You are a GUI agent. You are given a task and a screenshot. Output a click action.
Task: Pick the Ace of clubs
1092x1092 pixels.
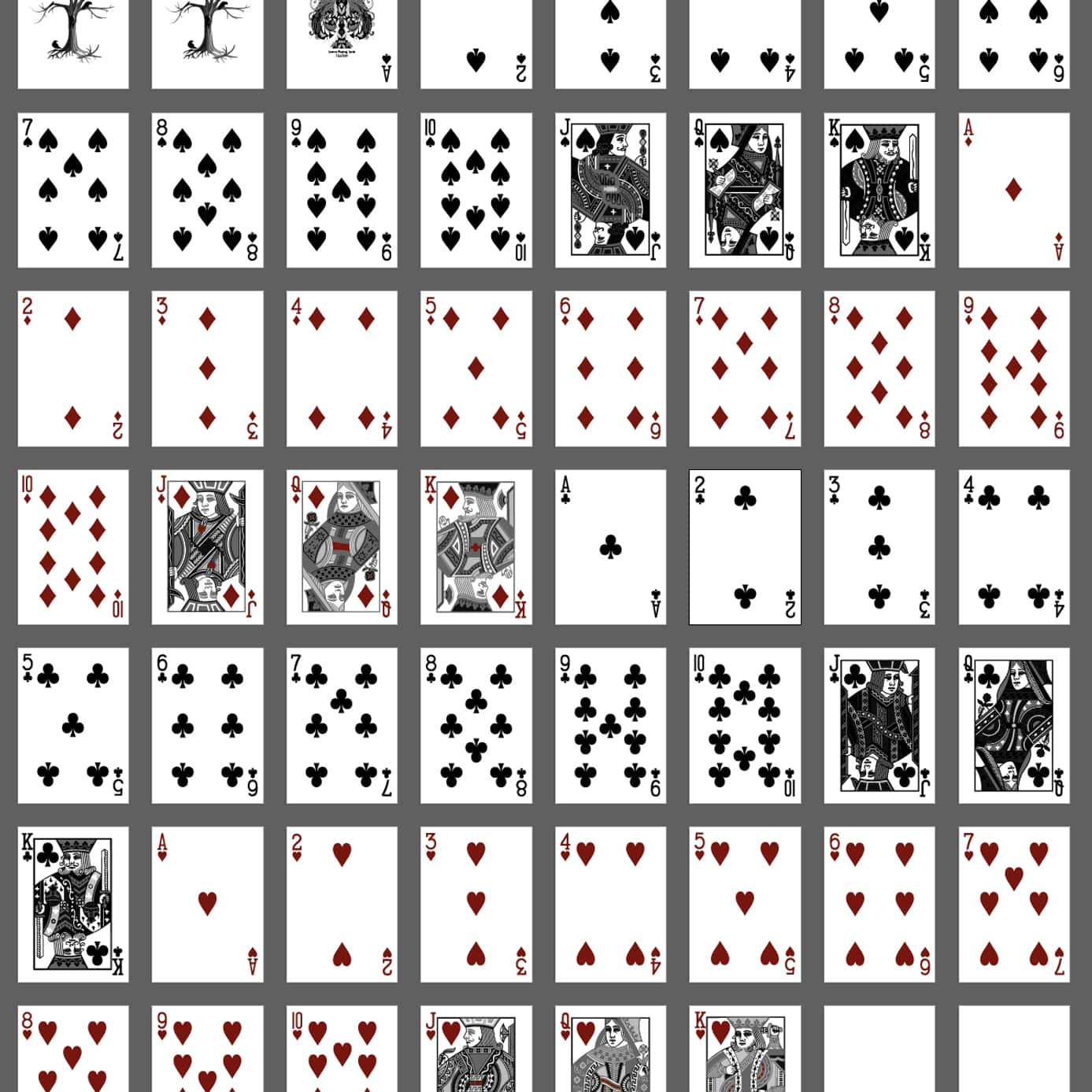click(610, 547)
